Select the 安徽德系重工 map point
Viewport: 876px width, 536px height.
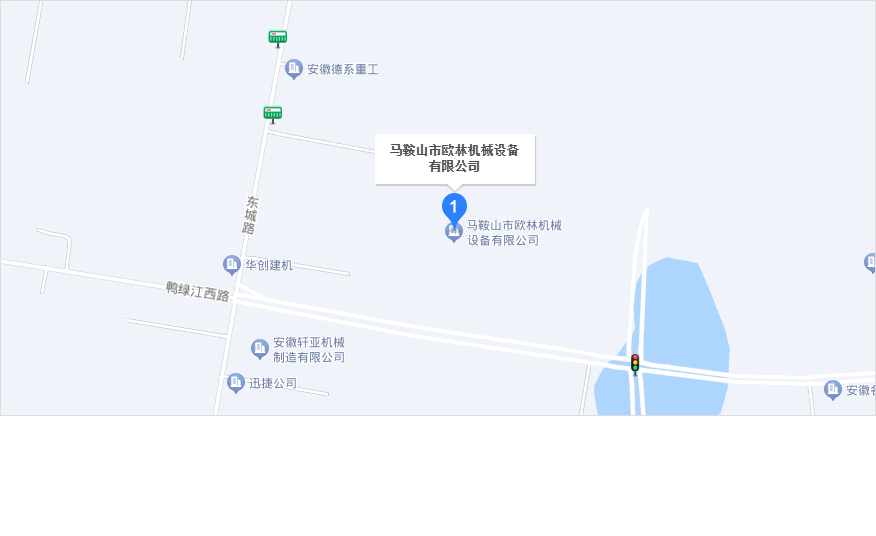coord(294,68)
